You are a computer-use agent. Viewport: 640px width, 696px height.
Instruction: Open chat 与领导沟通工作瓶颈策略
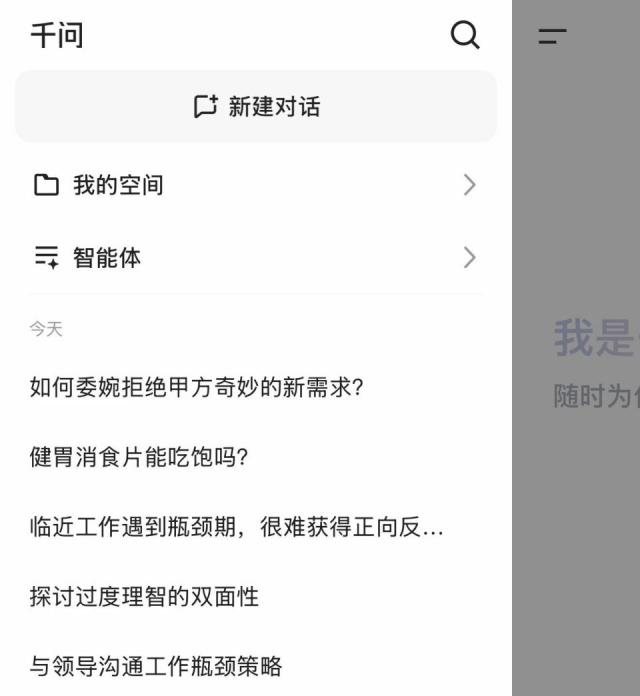(x=156, y=666)
